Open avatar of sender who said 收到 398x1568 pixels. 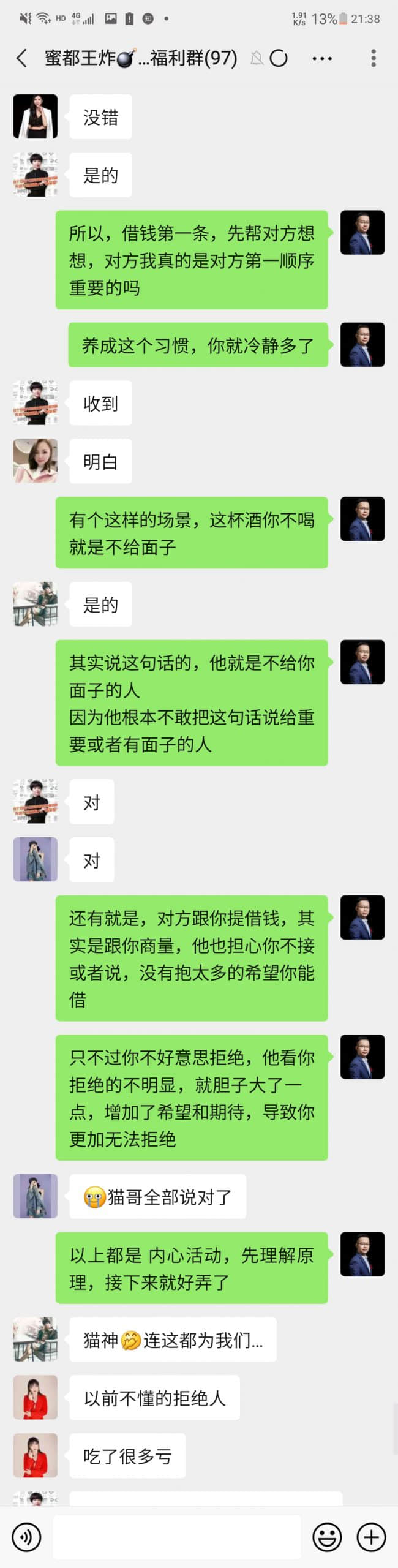tap(36, 402)
